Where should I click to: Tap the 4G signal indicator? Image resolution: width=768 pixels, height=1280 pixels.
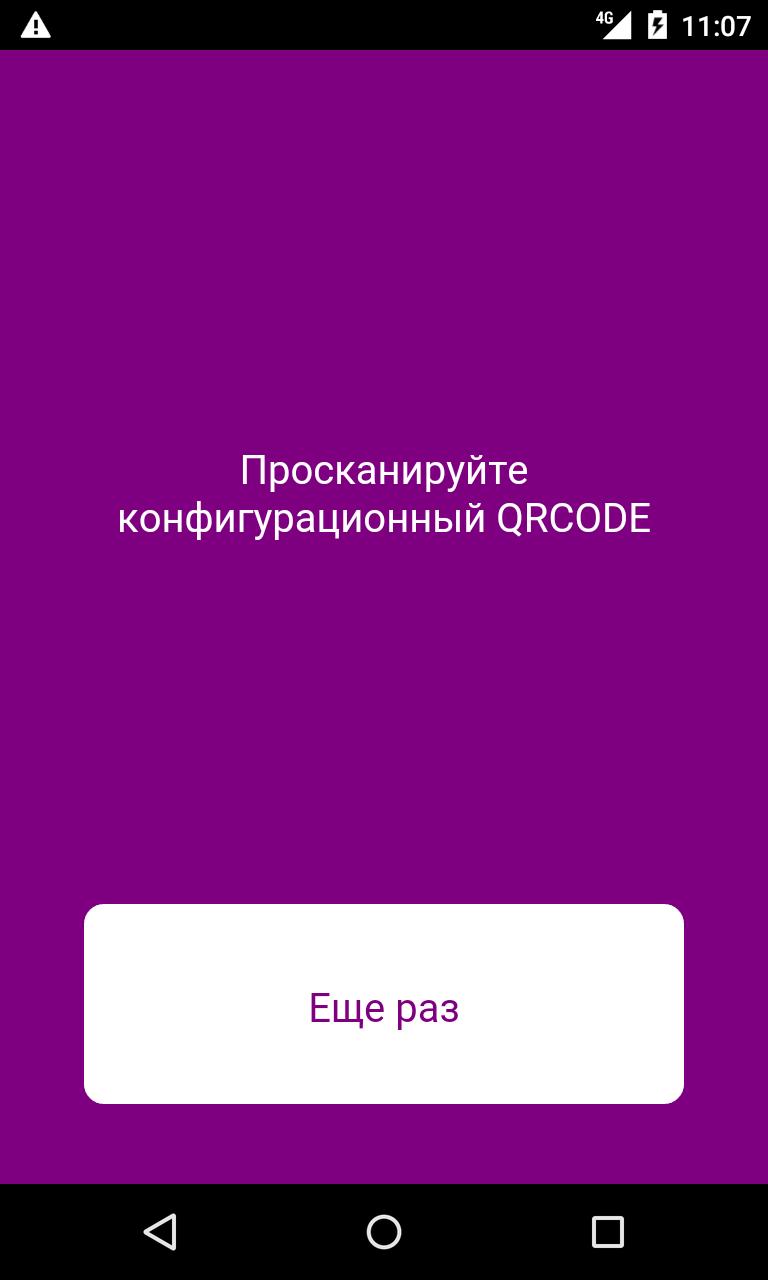[x=617, y=24]
